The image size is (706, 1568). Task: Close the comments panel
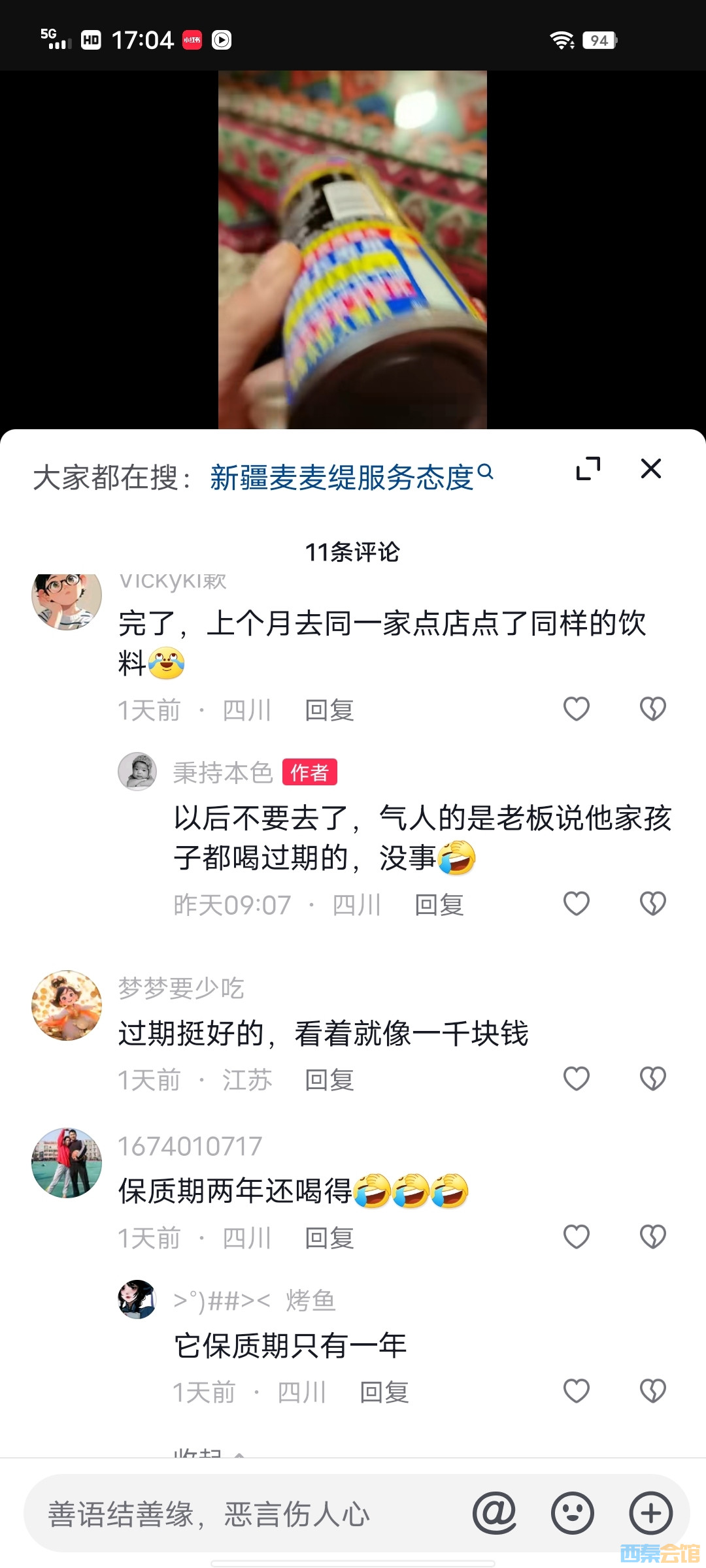tap(650, 468)
